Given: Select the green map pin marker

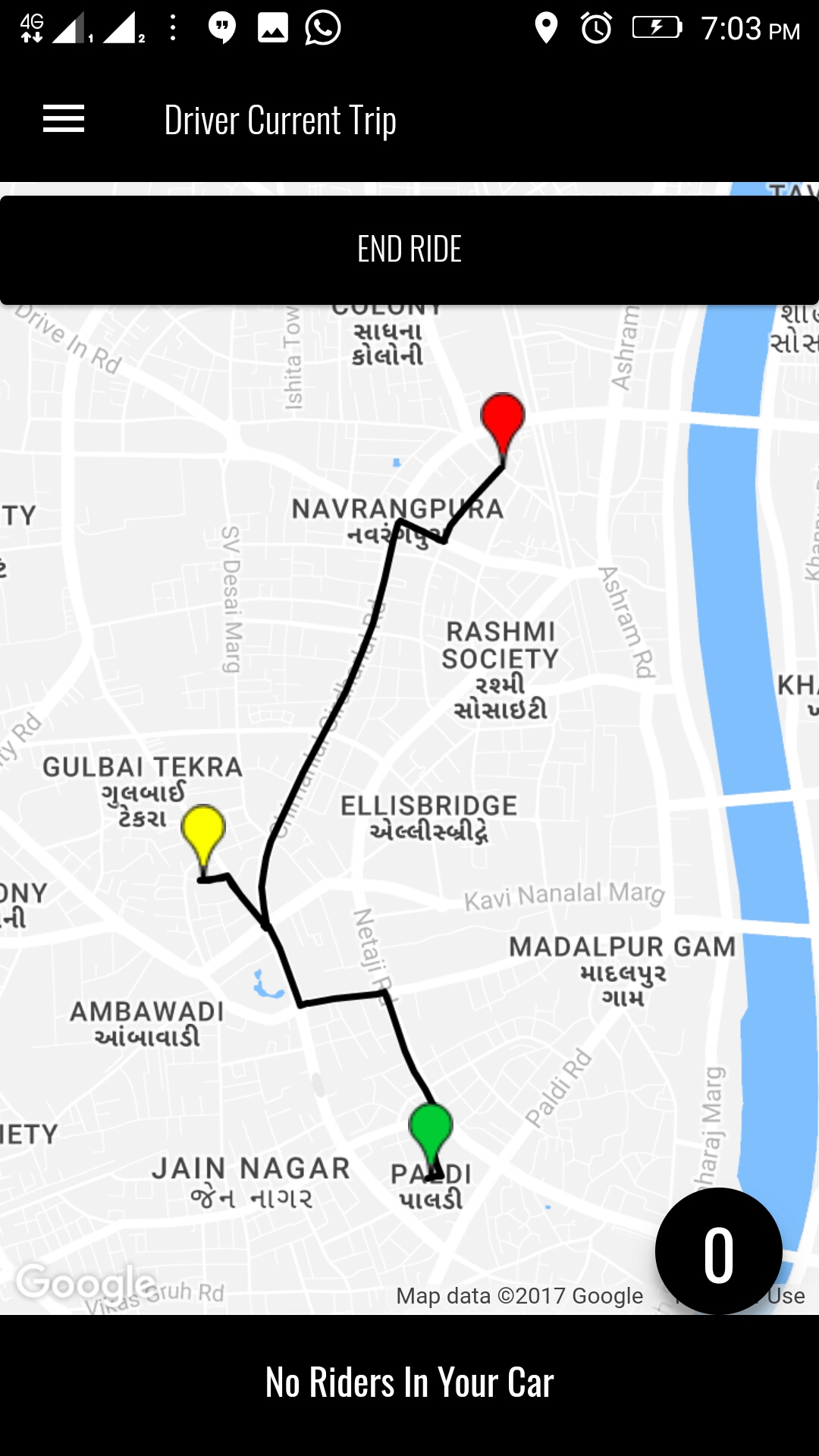Looking at the screenshot, I should click(431, 1130).
